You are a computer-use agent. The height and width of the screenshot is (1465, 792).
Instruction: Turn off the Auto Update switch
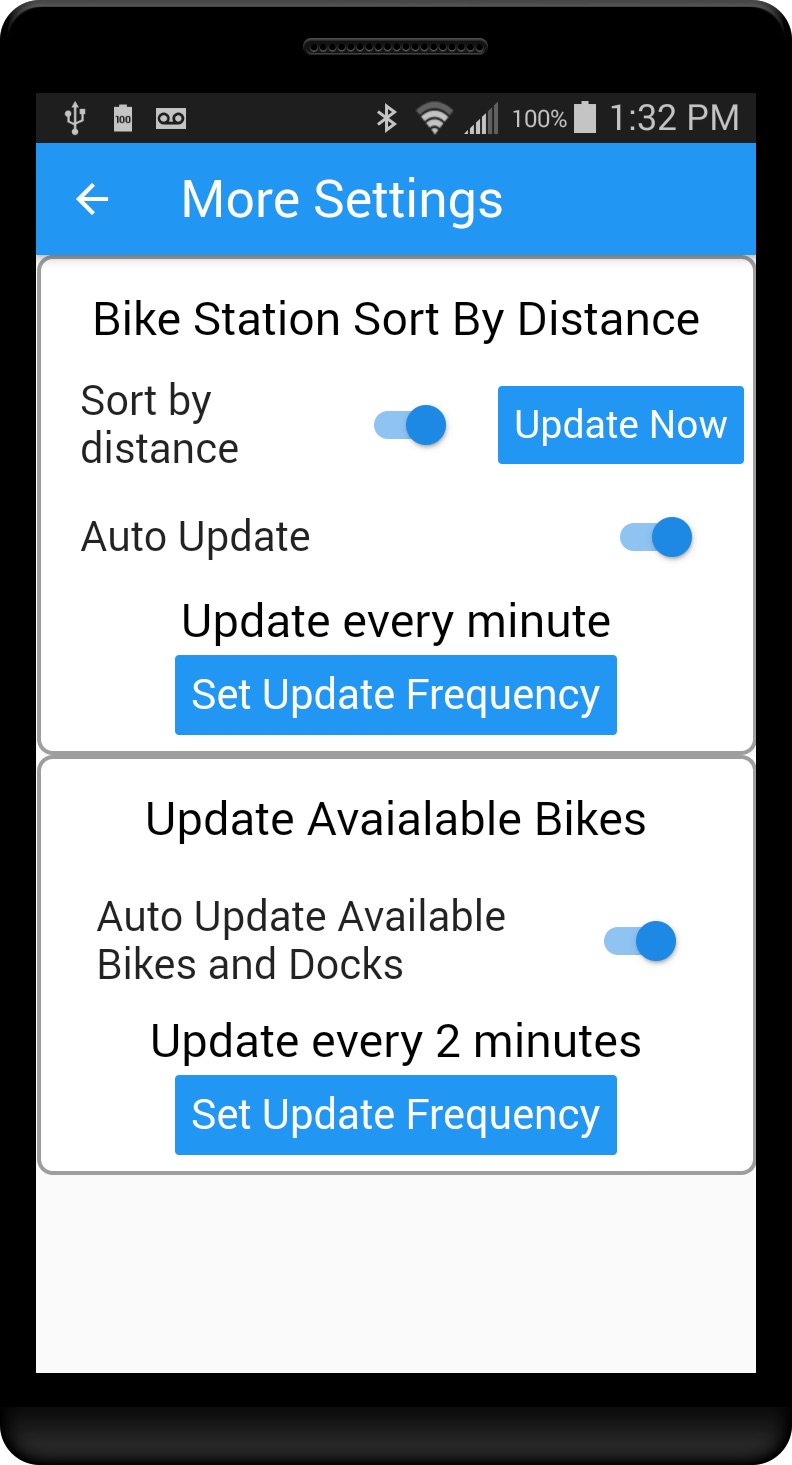coord(654,536)
